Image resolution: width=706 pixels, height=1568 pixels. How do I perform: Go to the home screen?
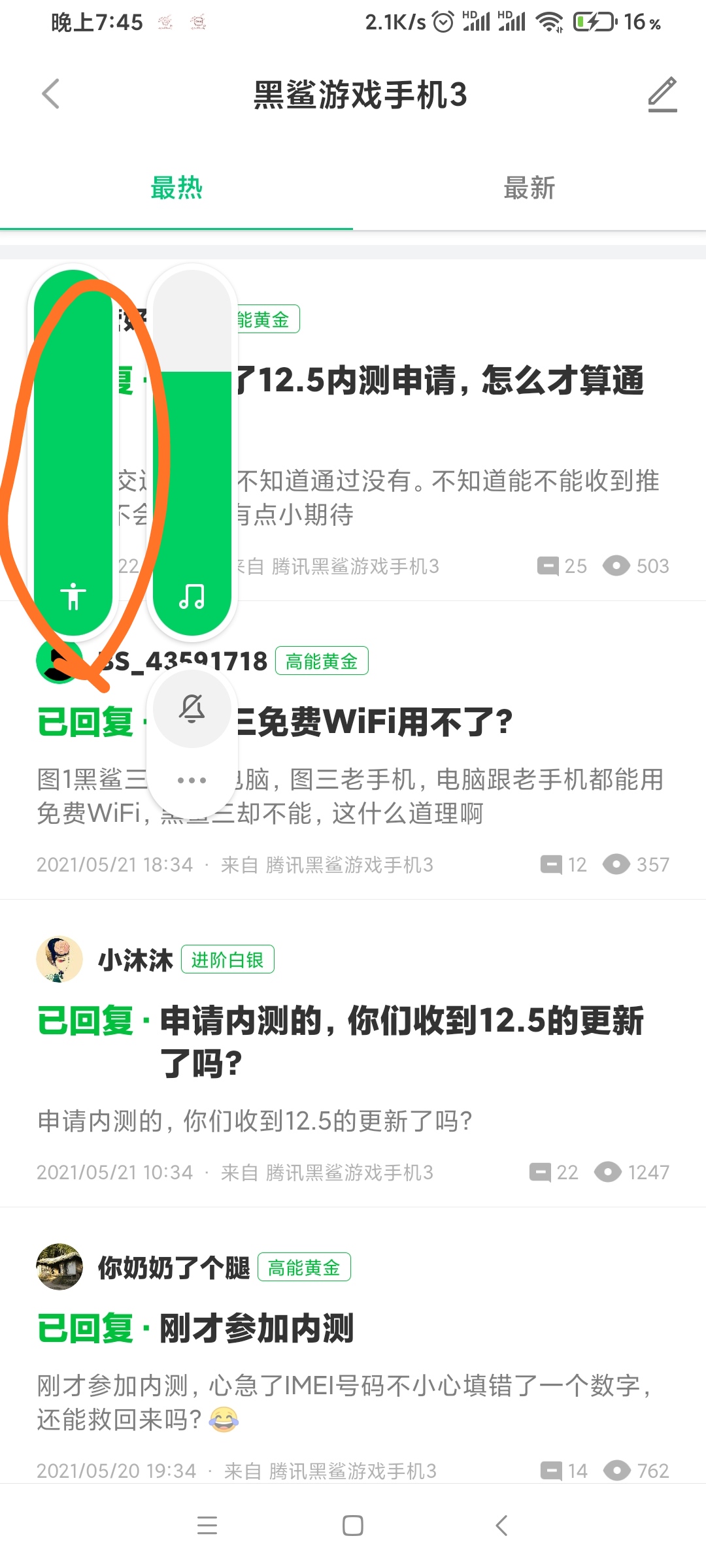[353, 1526]
